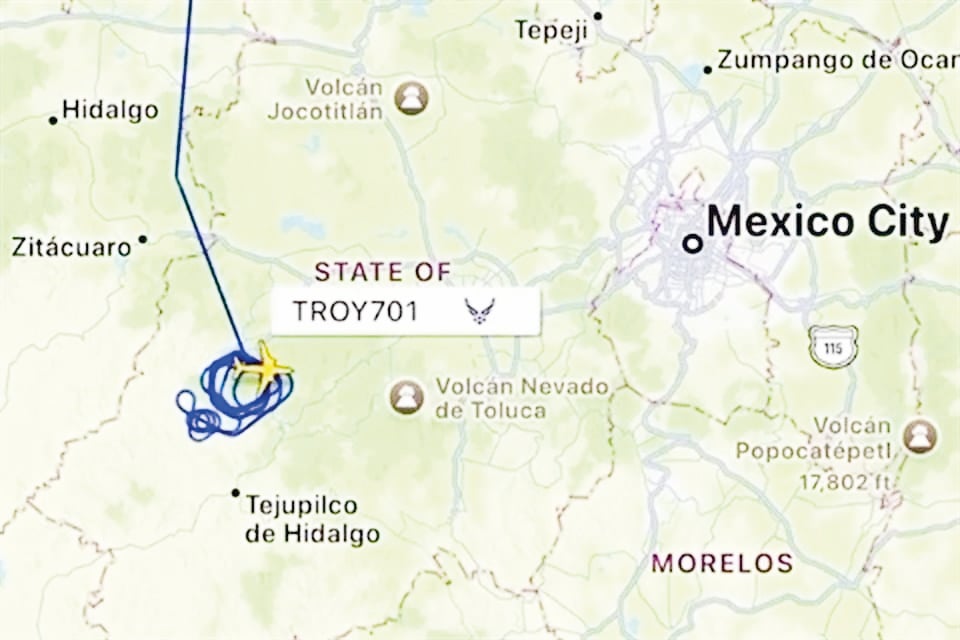Screen dimensions: 960x640
Task: Select the yellow aircraft icon on the map
Action: 264,368
